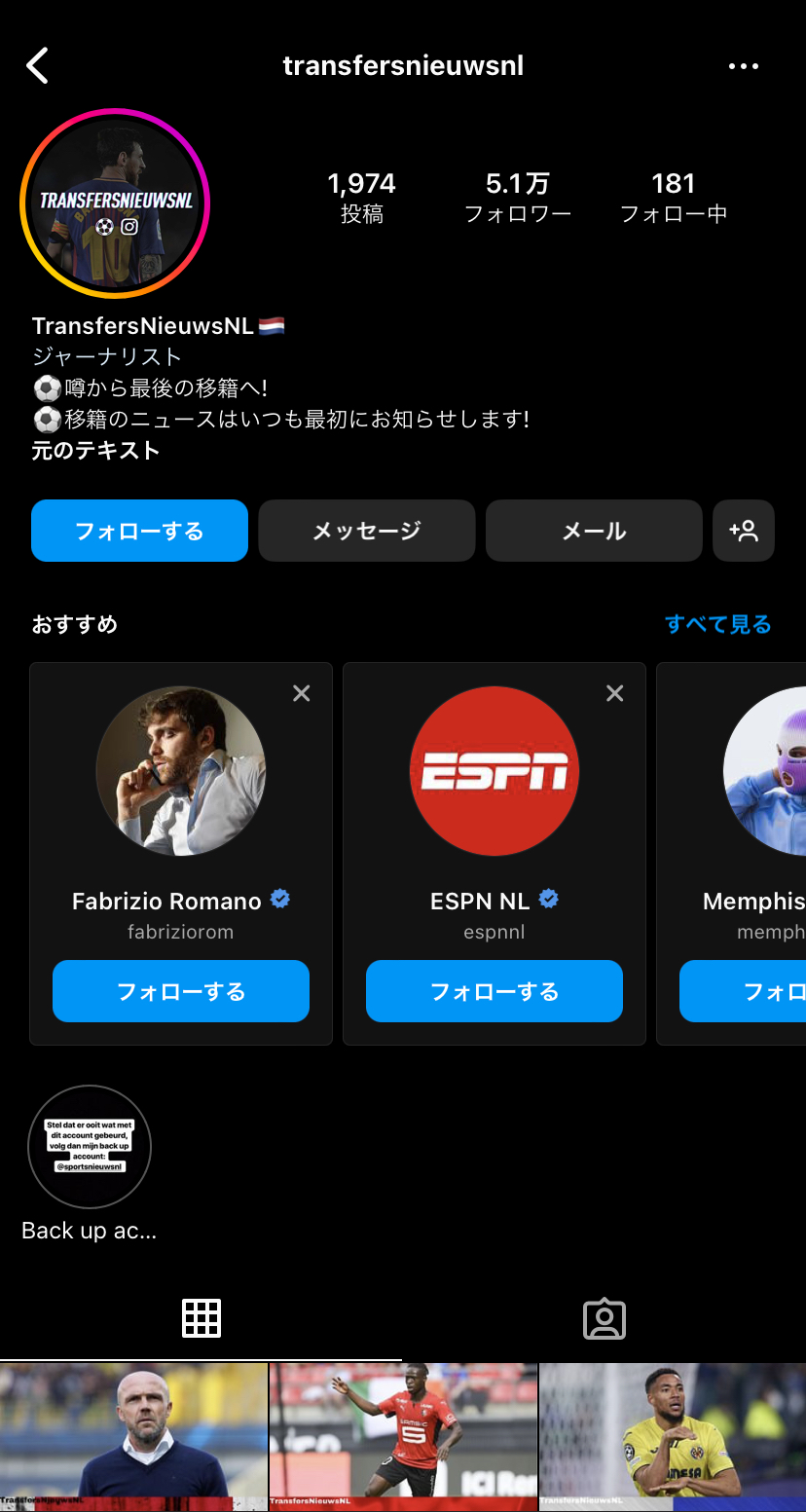Open the post with the yellow-jersey player
This screenshot has height=1512, width=806.
673,1437
